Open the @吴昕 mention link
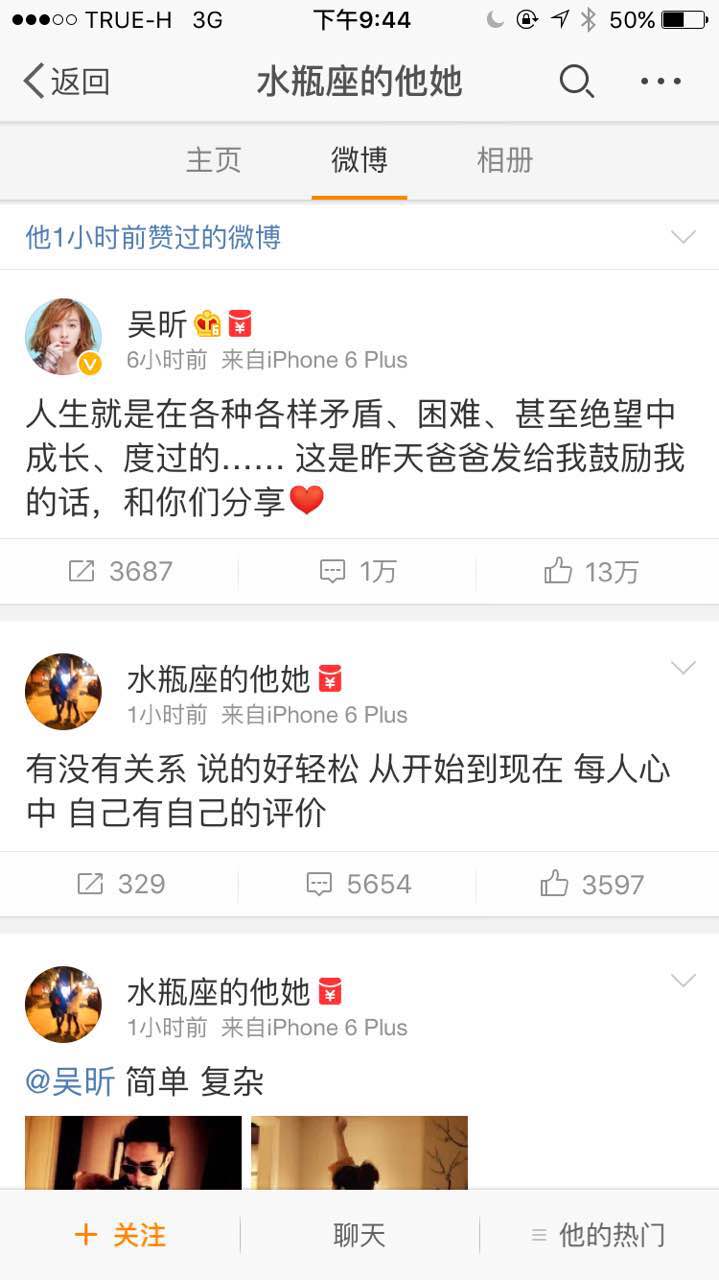719x1280 pixels. point(70,1081)
